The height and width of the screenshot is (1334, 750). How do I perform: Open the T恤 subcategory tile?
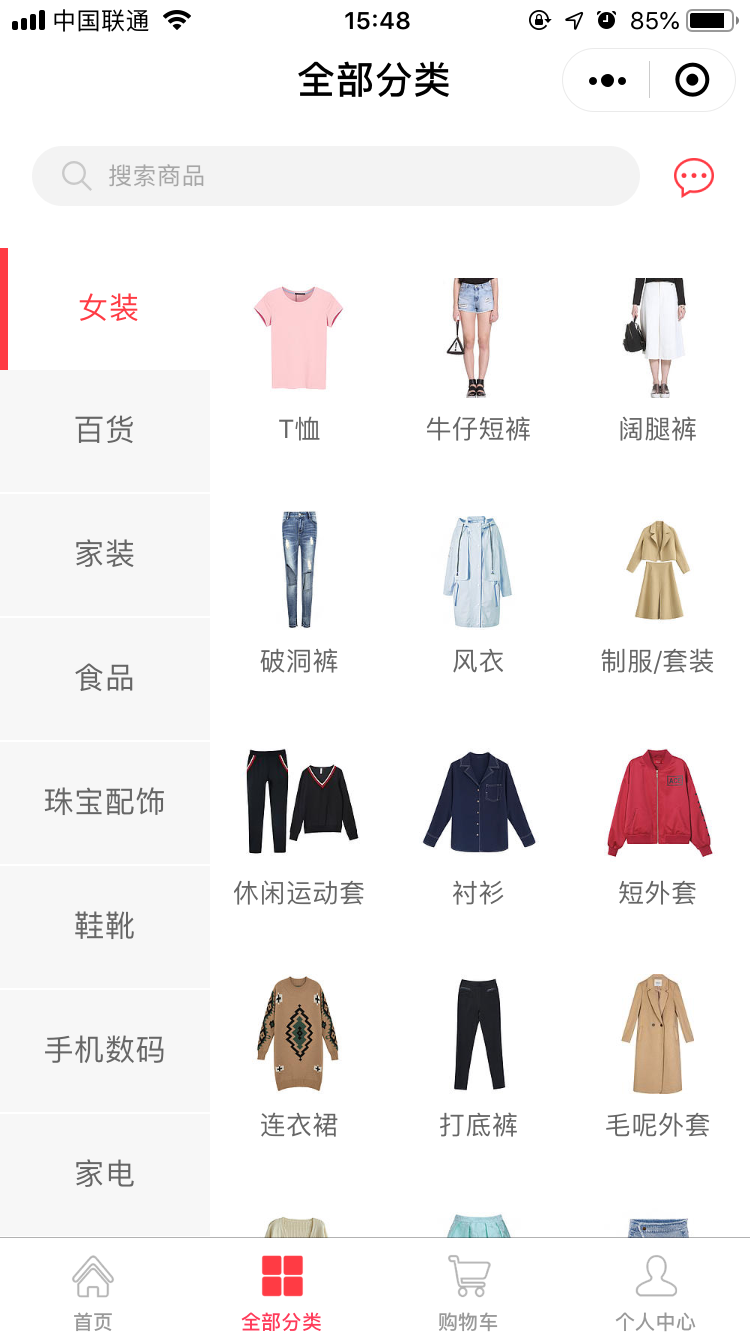(x=299, y=360)
